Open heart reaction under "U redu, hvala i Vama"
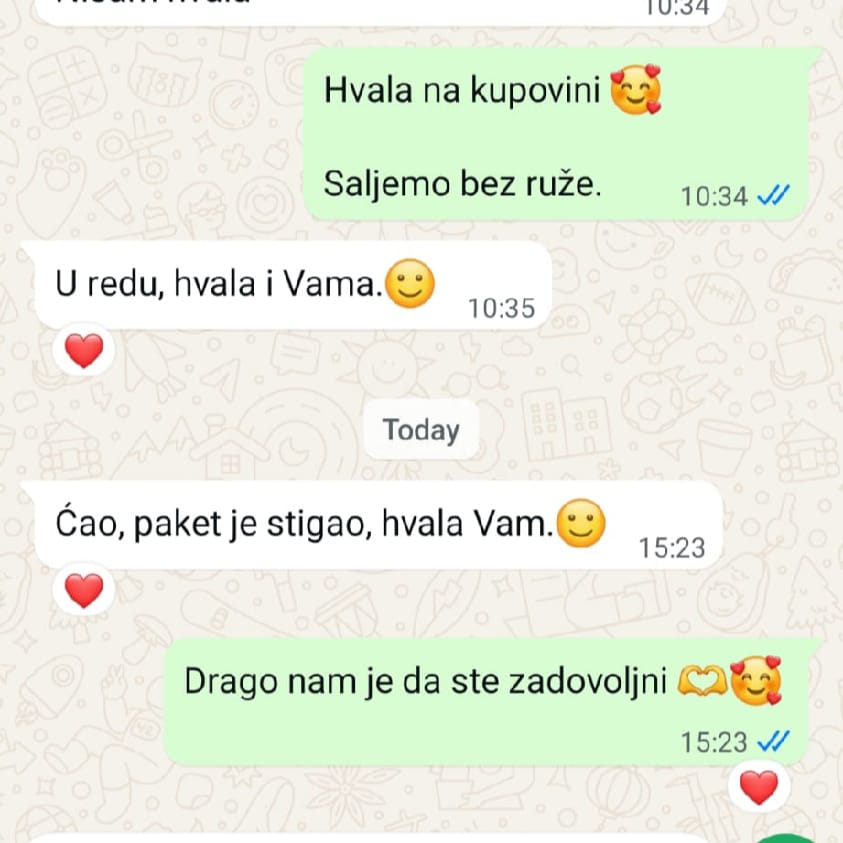The image size is (843, 843). click(84, 350)
